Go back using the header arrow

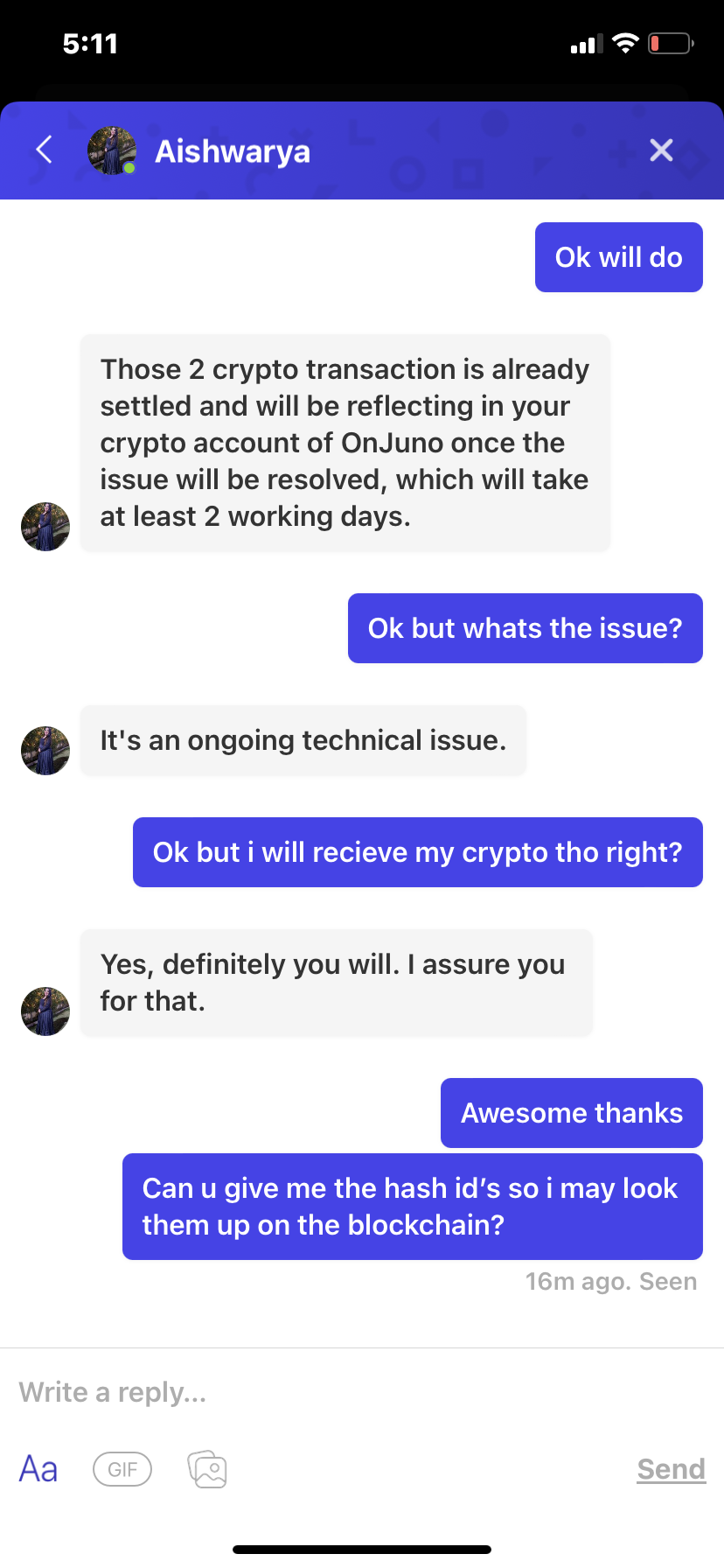(x=45, y=150)
